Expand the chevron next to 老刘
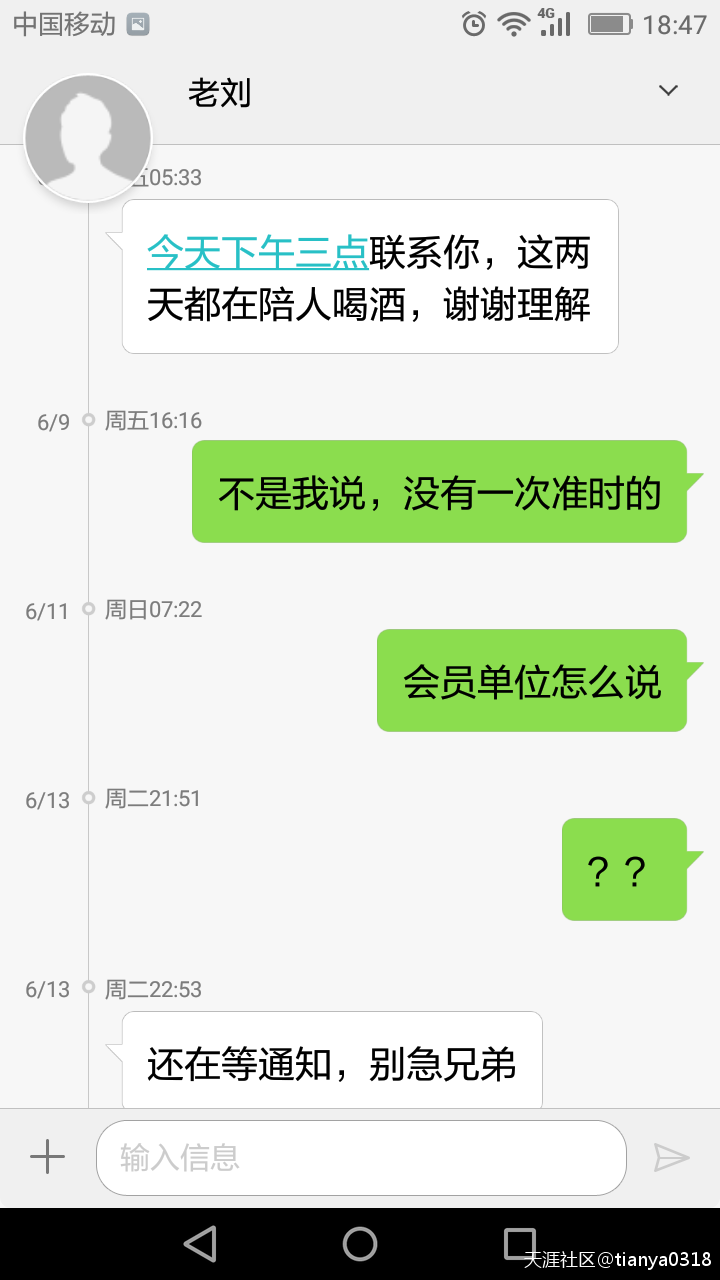The width and height of the screenshot is (720, 1280). pos(667,90)
